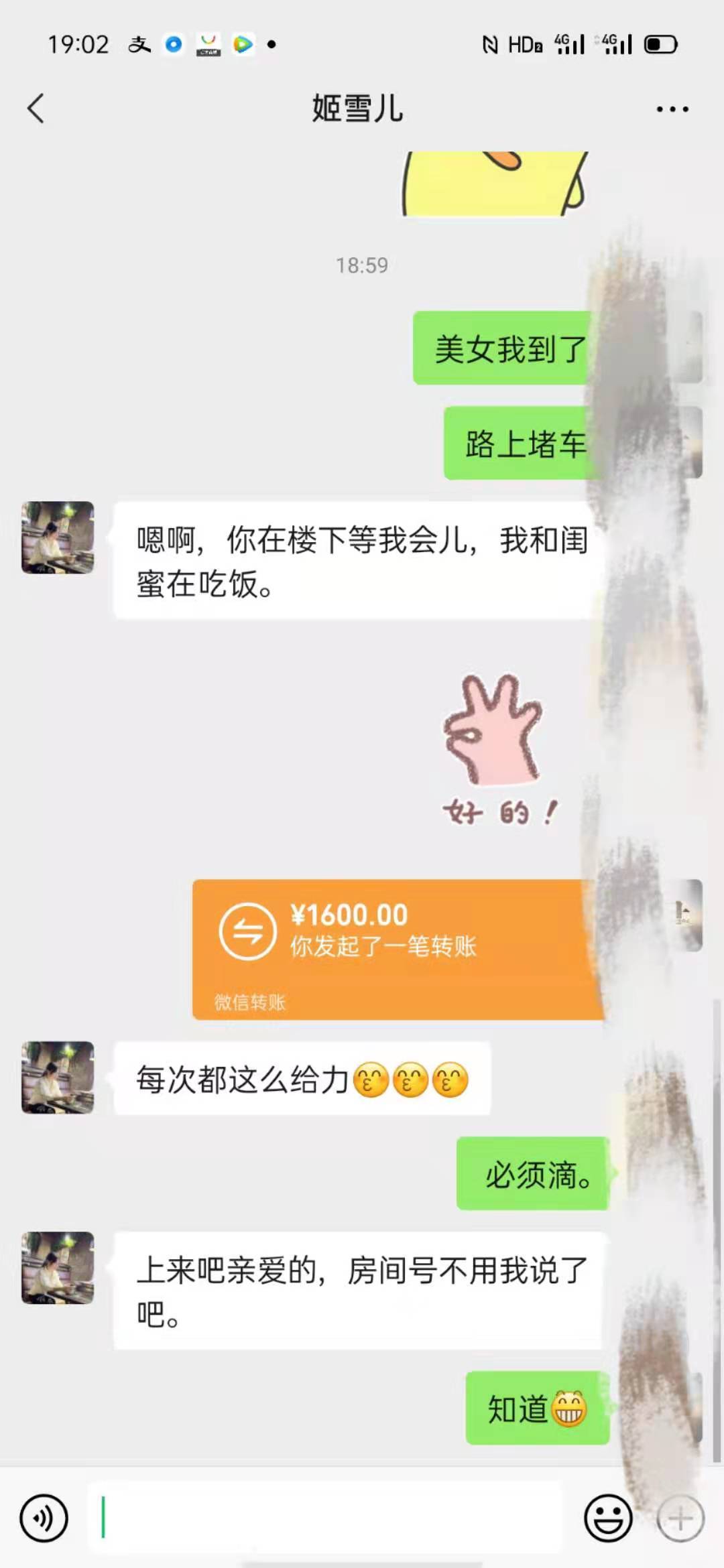Viewport: 724px width, 1568px height.
Task: Open the WeChat transfer icon on the orange card
Action: 247,931
